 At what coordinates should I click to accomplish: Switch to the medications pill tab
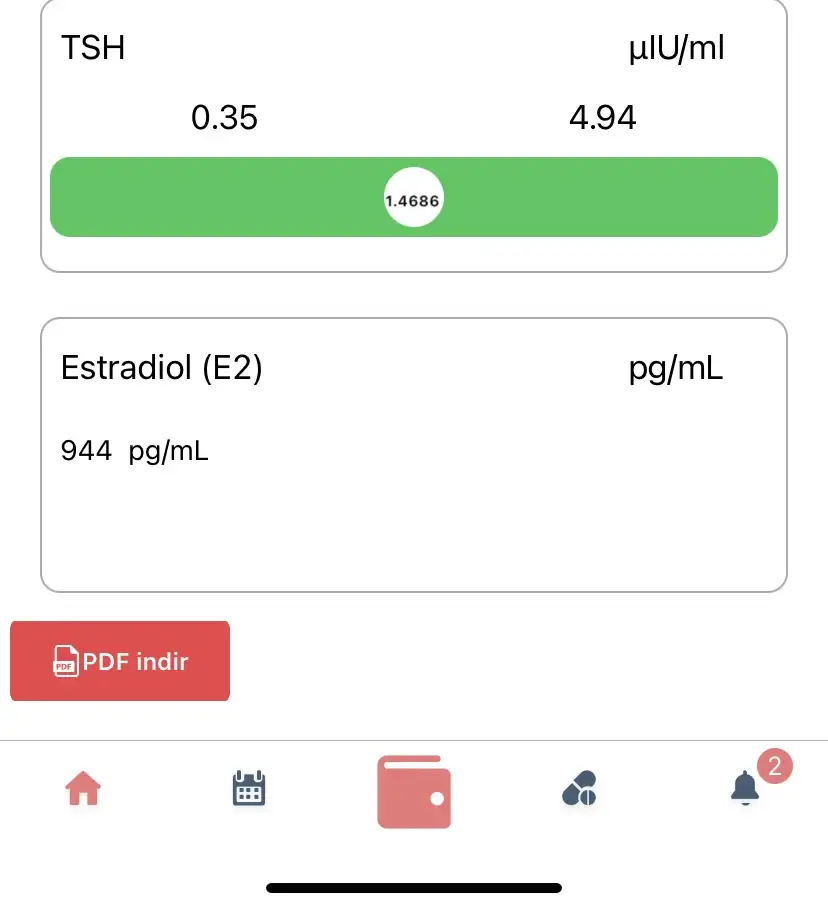[579, 789]
